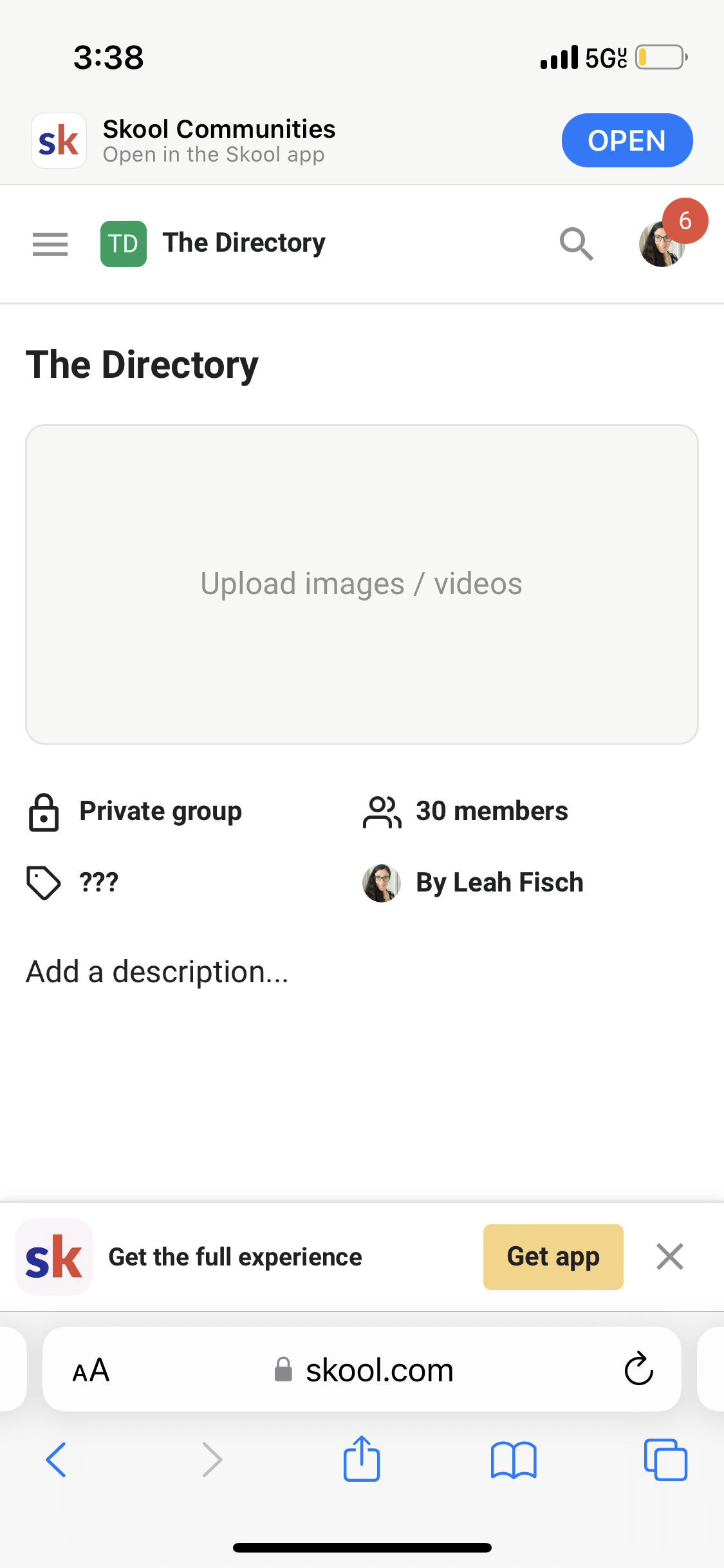Tap Leah Fisch's profile picture
This screenshot has height=1568, width=724.
point(381,882)
